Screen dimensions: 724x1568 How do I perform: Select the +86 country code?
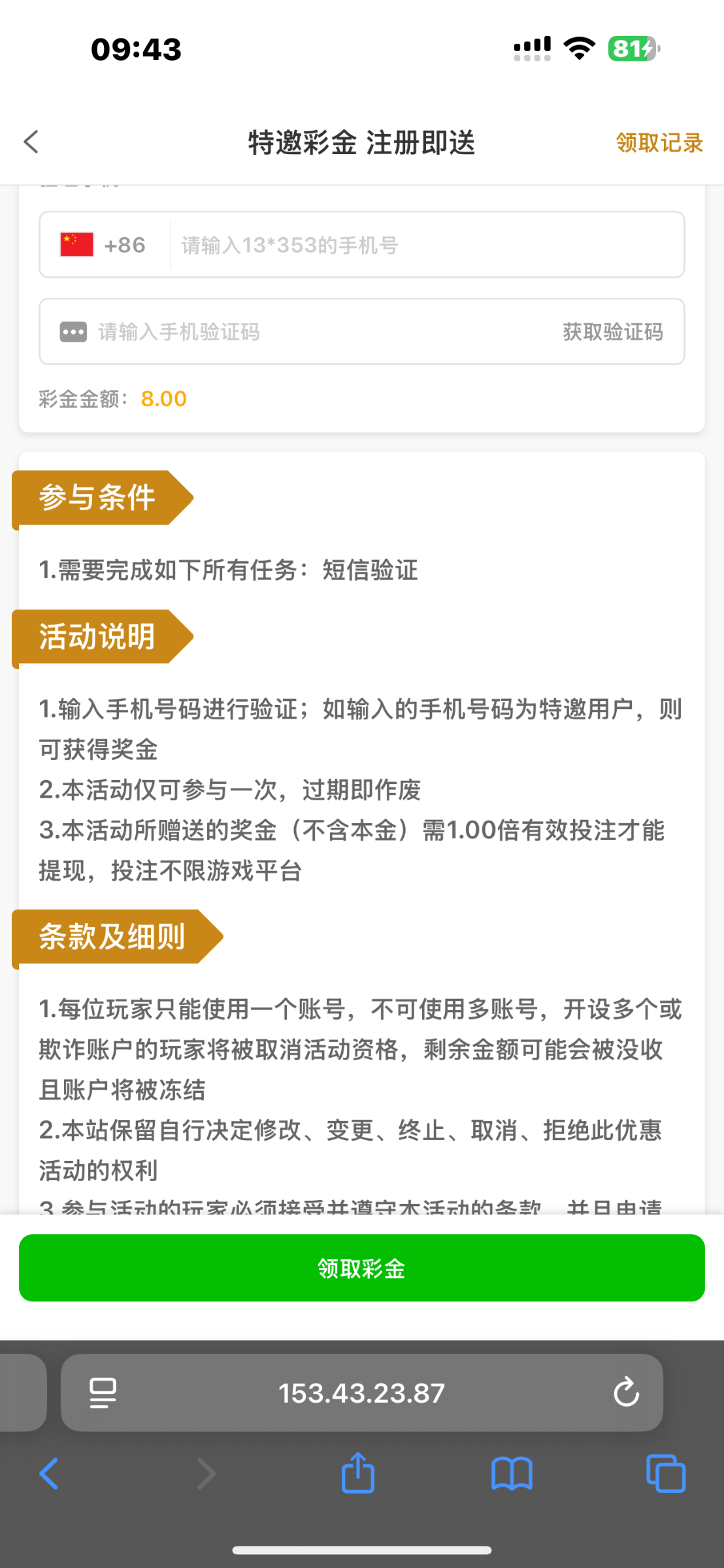(x=105, y=245)
